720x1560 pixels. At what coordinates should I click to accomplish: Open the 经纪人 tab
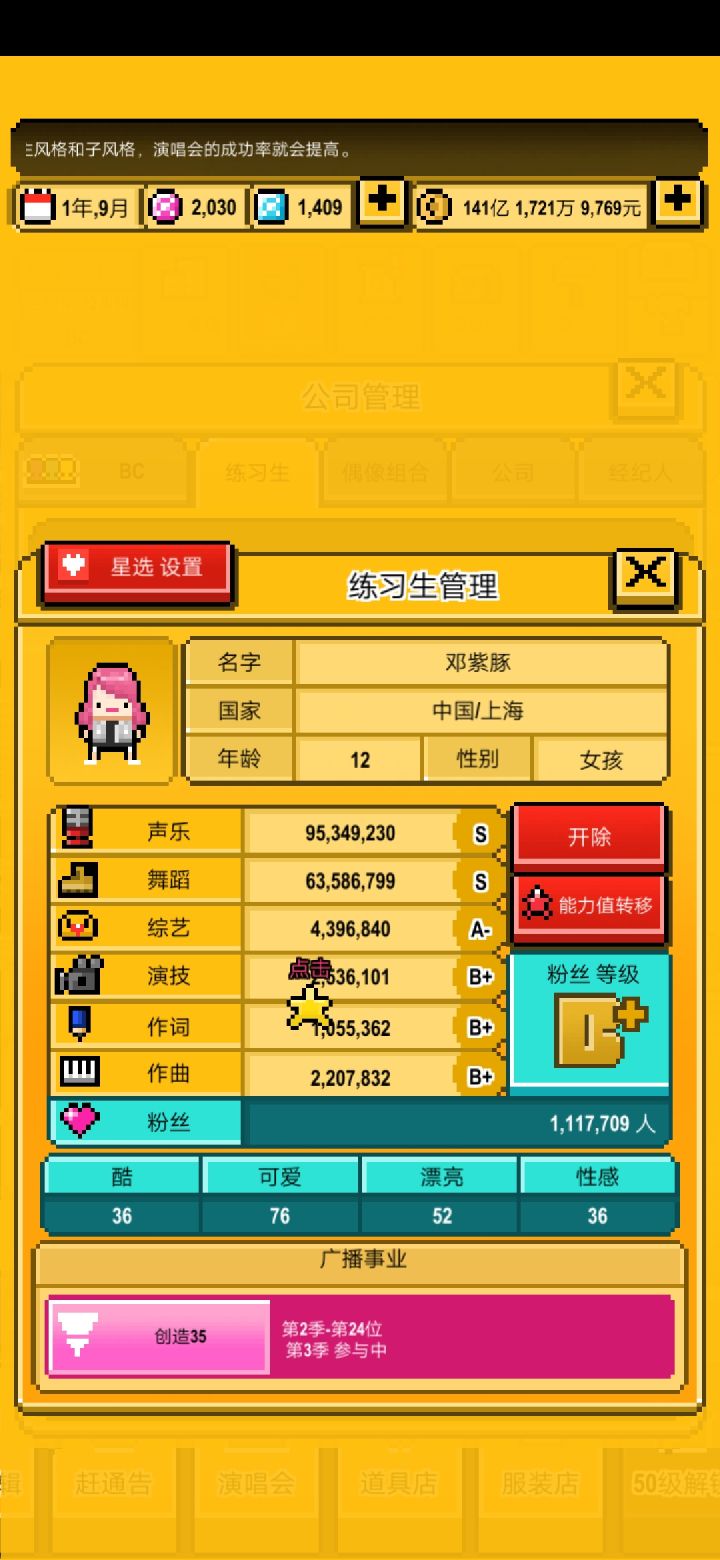638,471
